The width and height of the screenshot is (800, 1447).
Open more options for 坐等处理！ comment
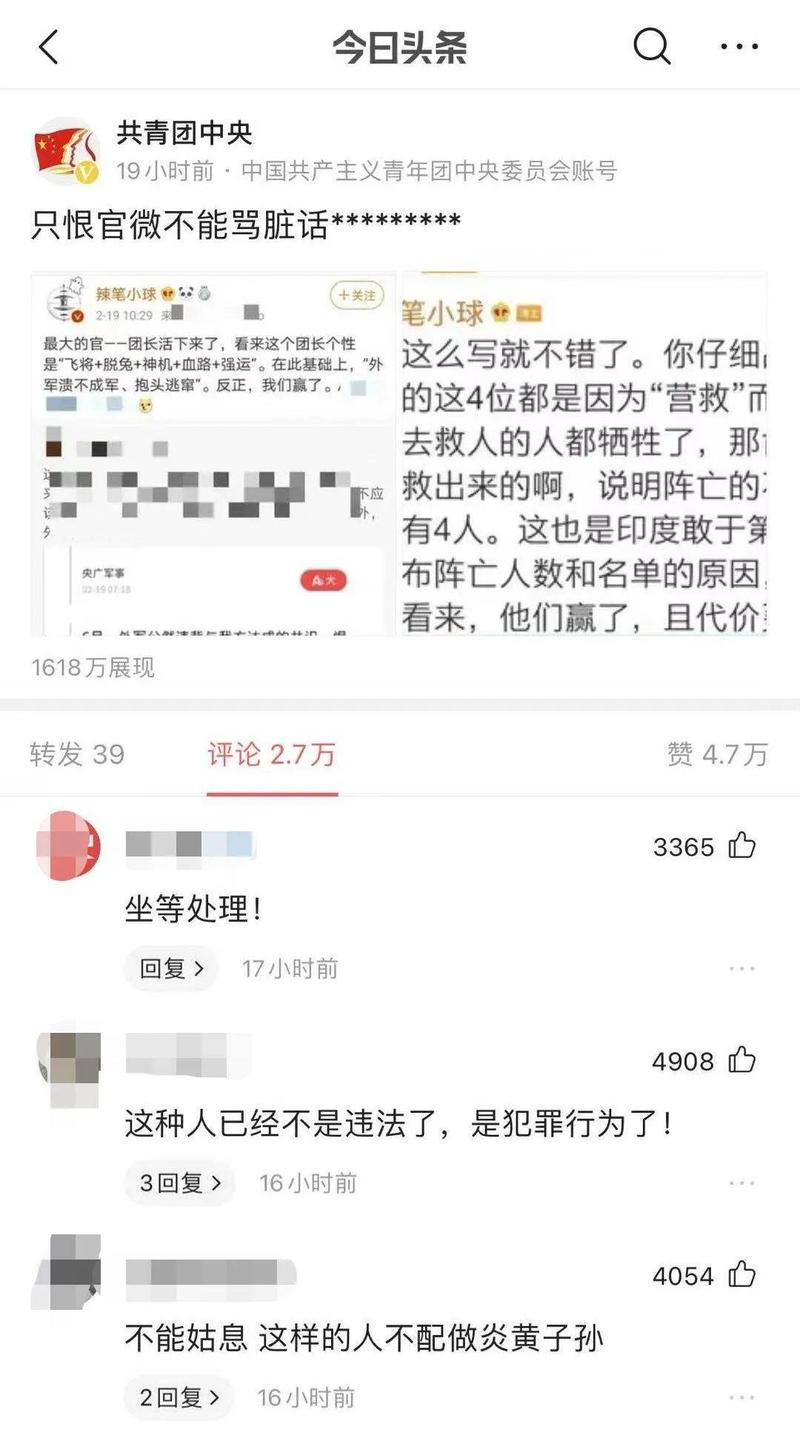742,968
